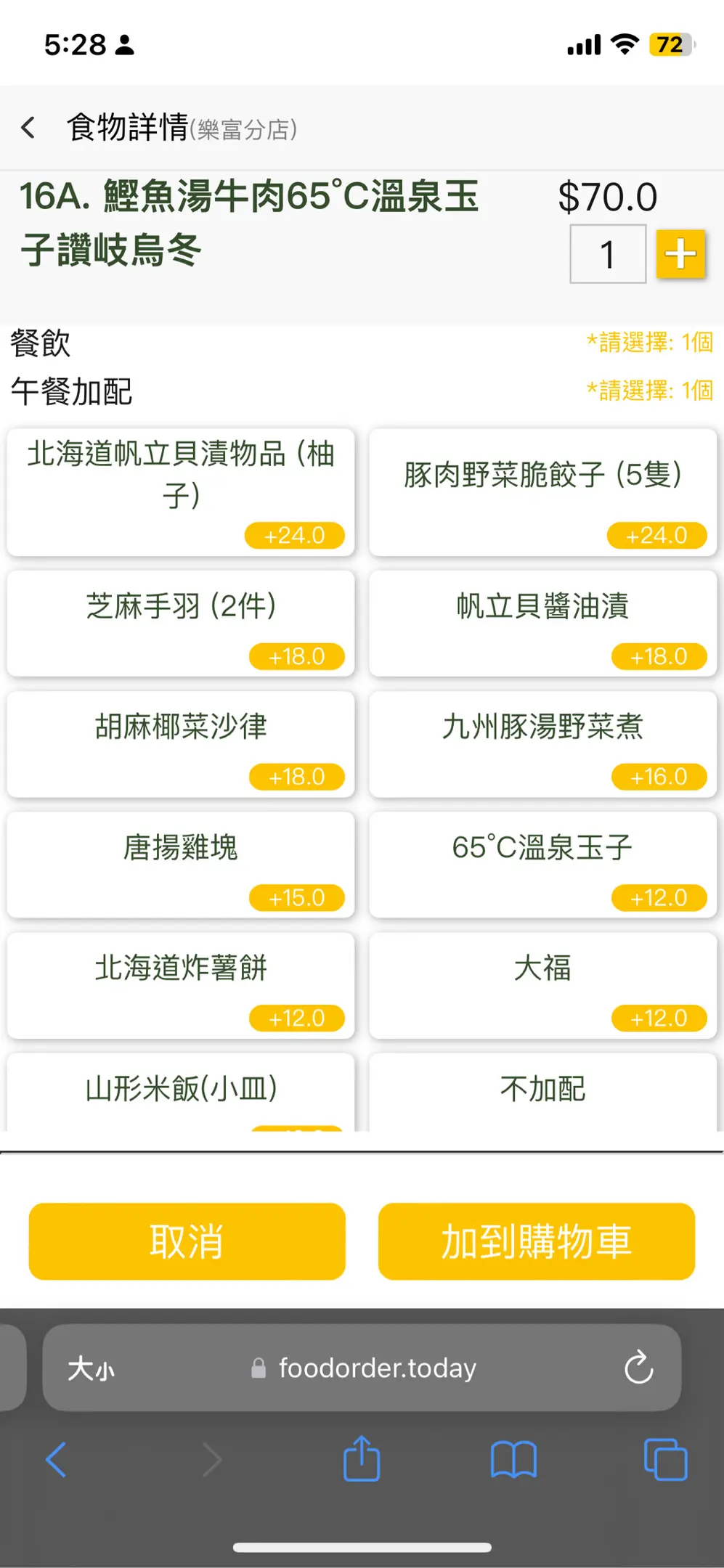Add 胡麻椰菜沙律 as side
This screenshot has width=724, height=1568.
click(x=181, y=743)
